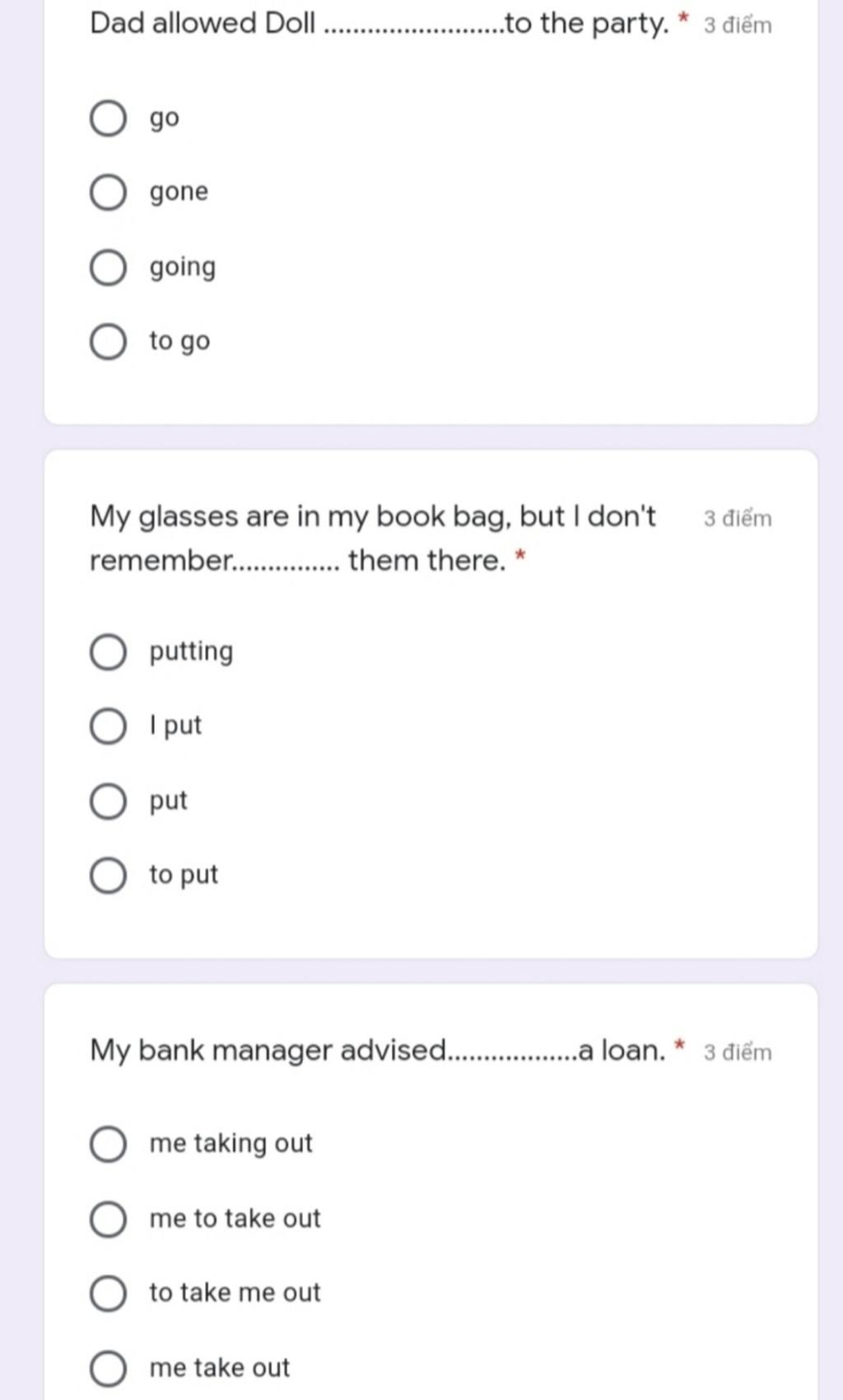Pick the 'to put' radio button
Image resolution: width=843 pixels, height=1400 pixels.
[x=108, y=875]
